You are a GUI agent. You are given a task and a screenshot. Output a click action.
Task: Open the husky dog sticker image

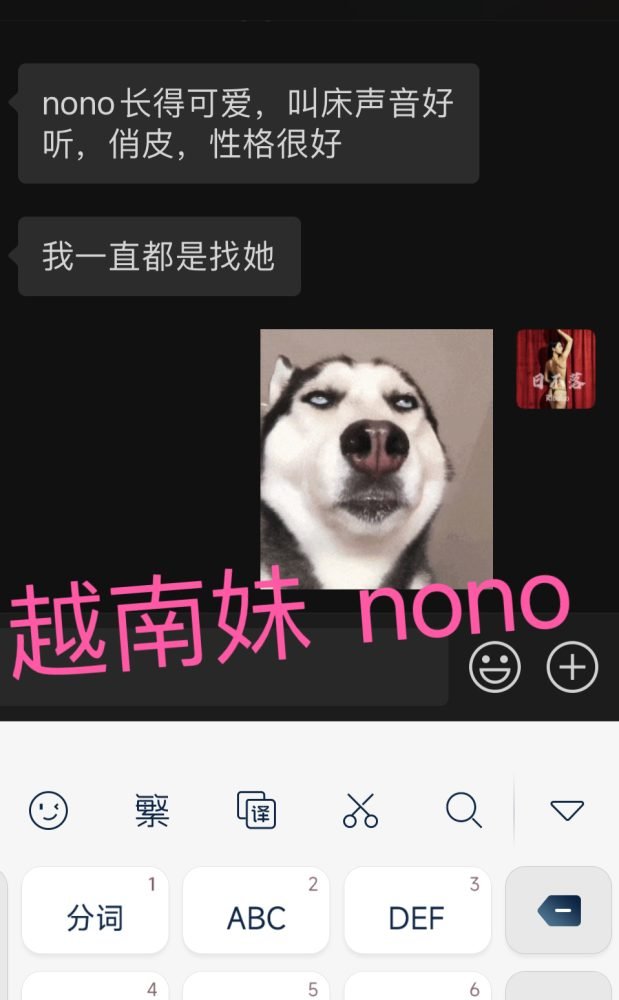(376, 459)
